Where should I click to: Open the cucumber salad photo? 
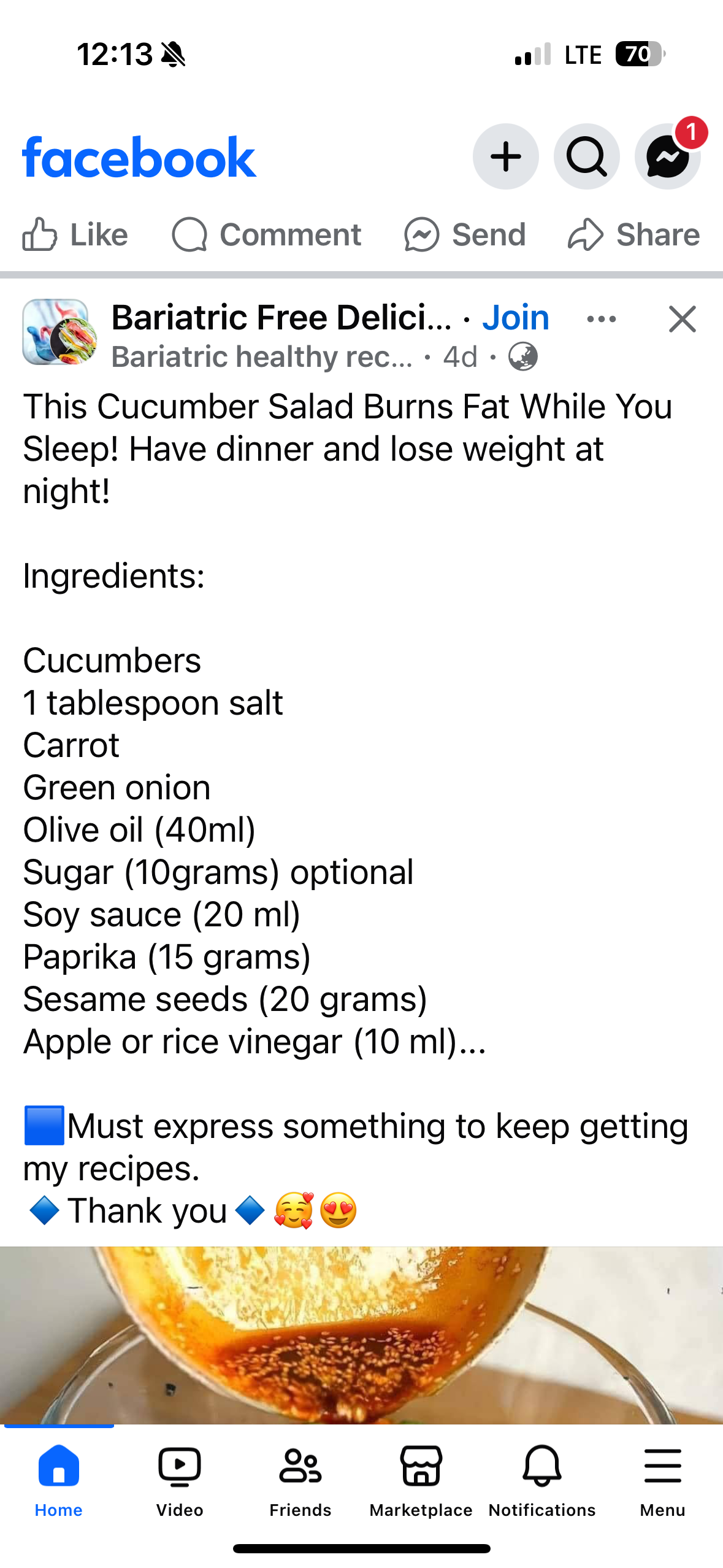tap(361, 1334)
